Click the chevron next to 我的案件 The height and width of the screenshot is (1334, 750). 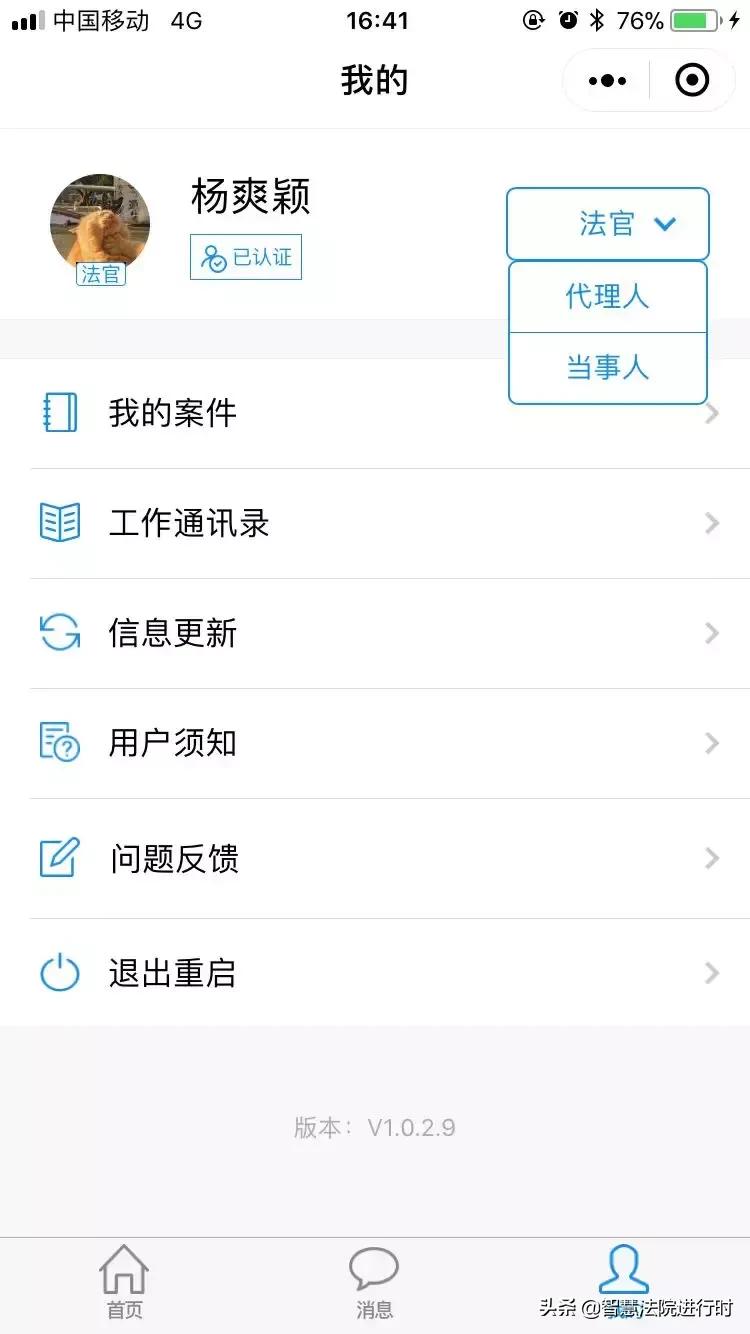[x=712, y=413]
